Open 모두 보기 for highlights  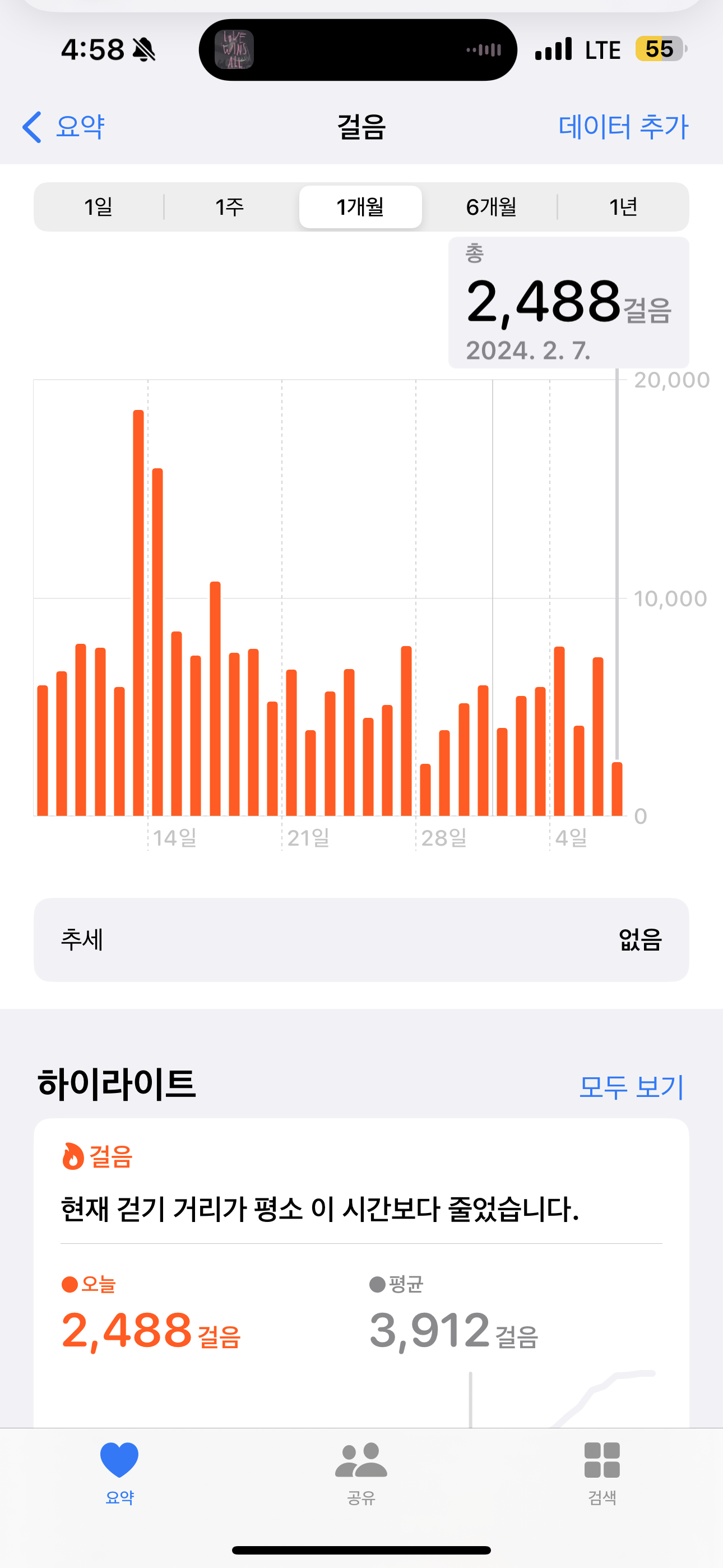631,1086
